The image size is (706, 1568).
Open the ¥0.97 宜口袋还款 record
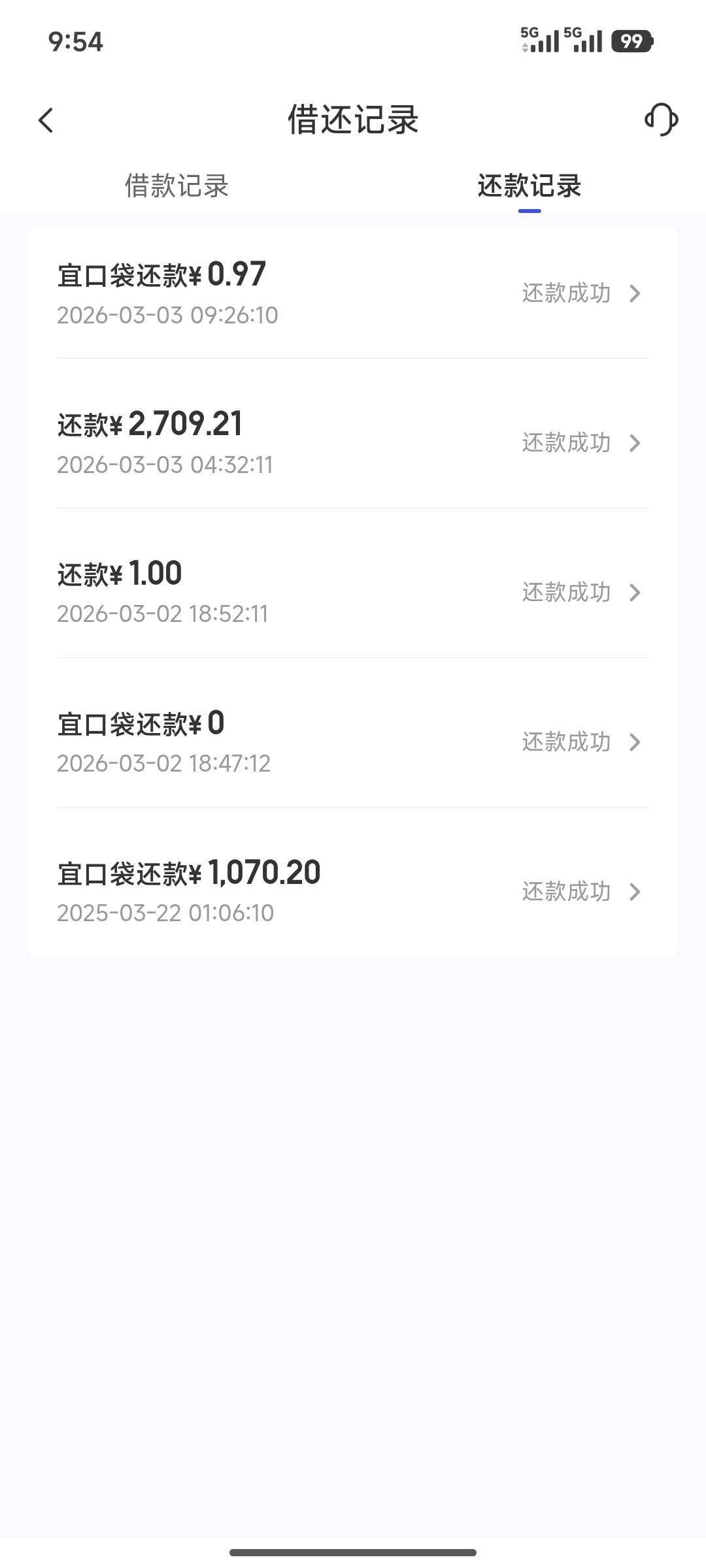click(x=352, y=293)
